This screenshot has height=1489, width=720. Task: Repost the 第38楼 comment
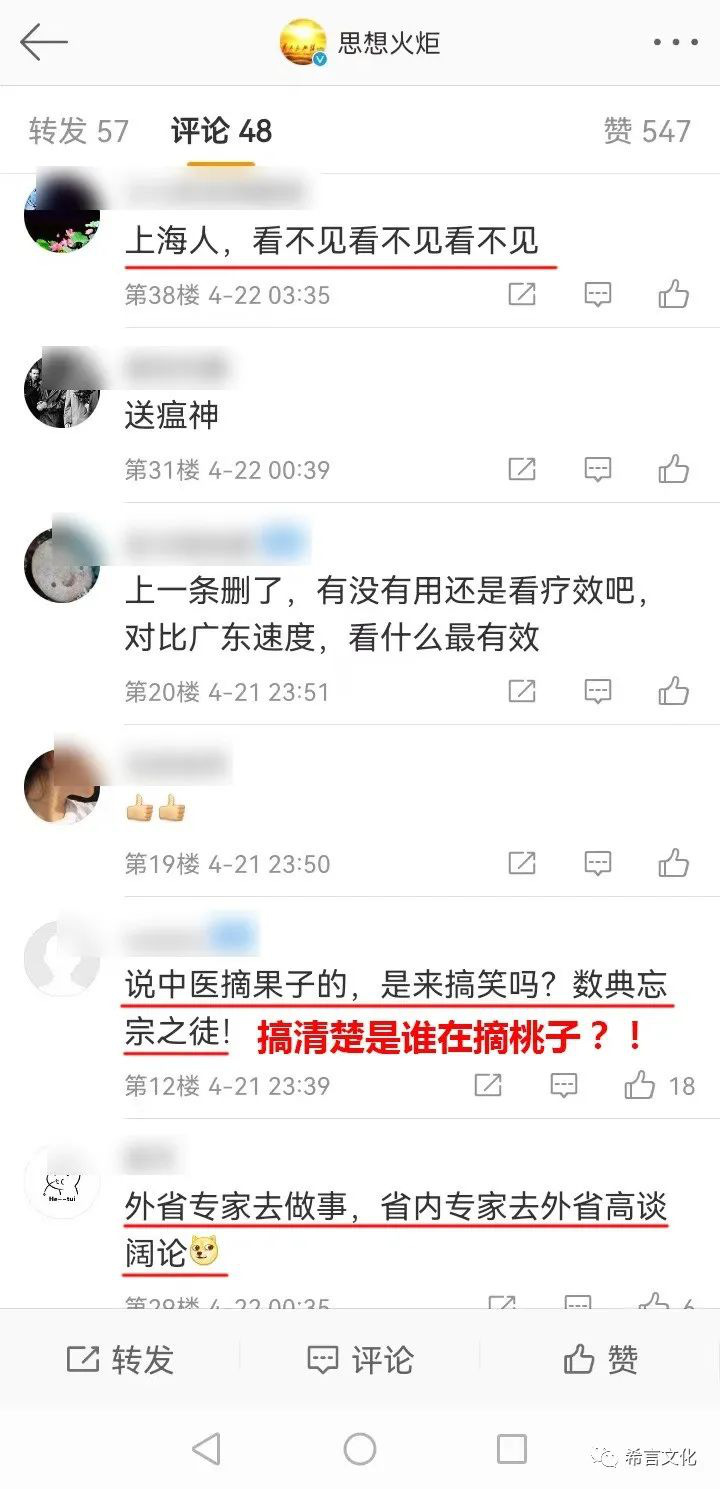pyautogui.click(x=522, y=294)
